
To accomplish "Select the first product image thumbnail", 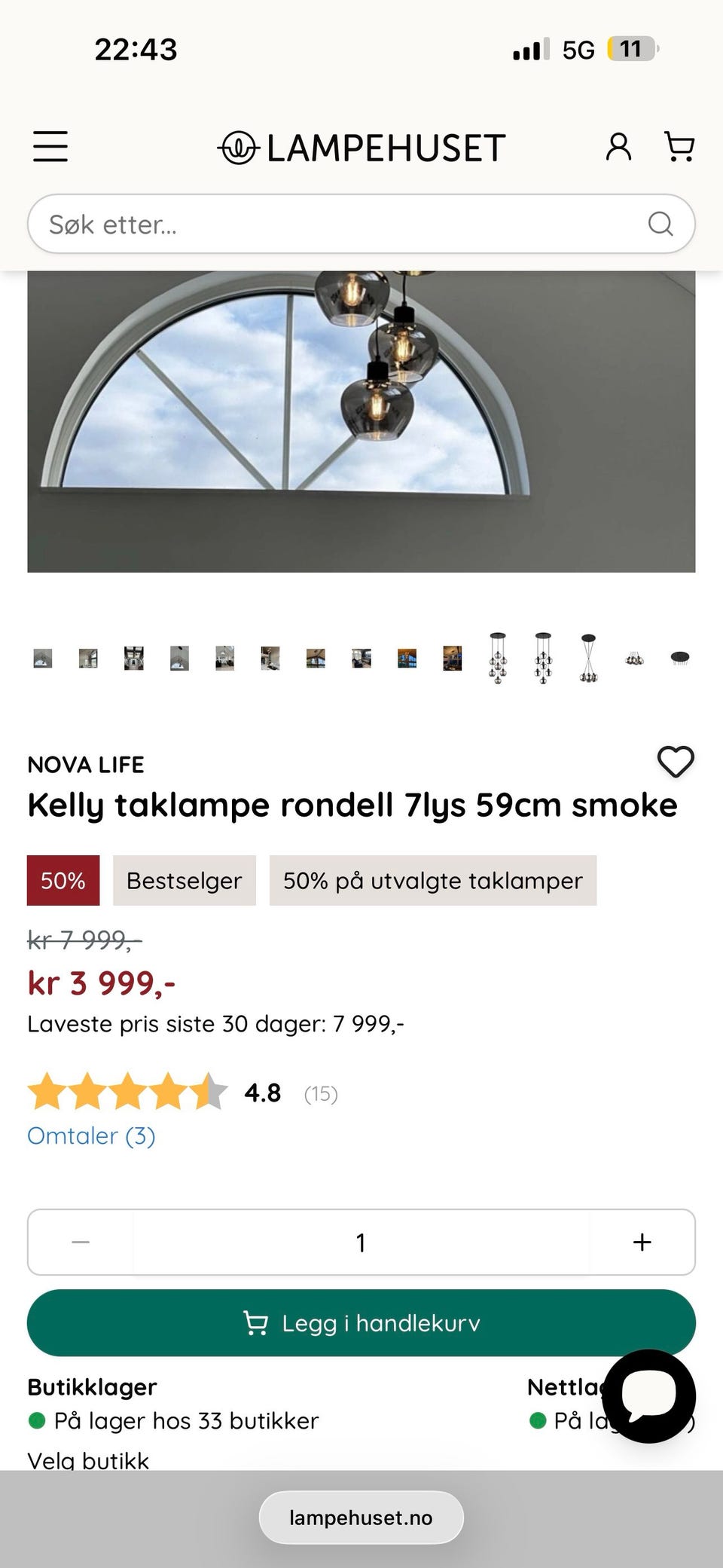I will pyautogui.click(x=43, y=658).
